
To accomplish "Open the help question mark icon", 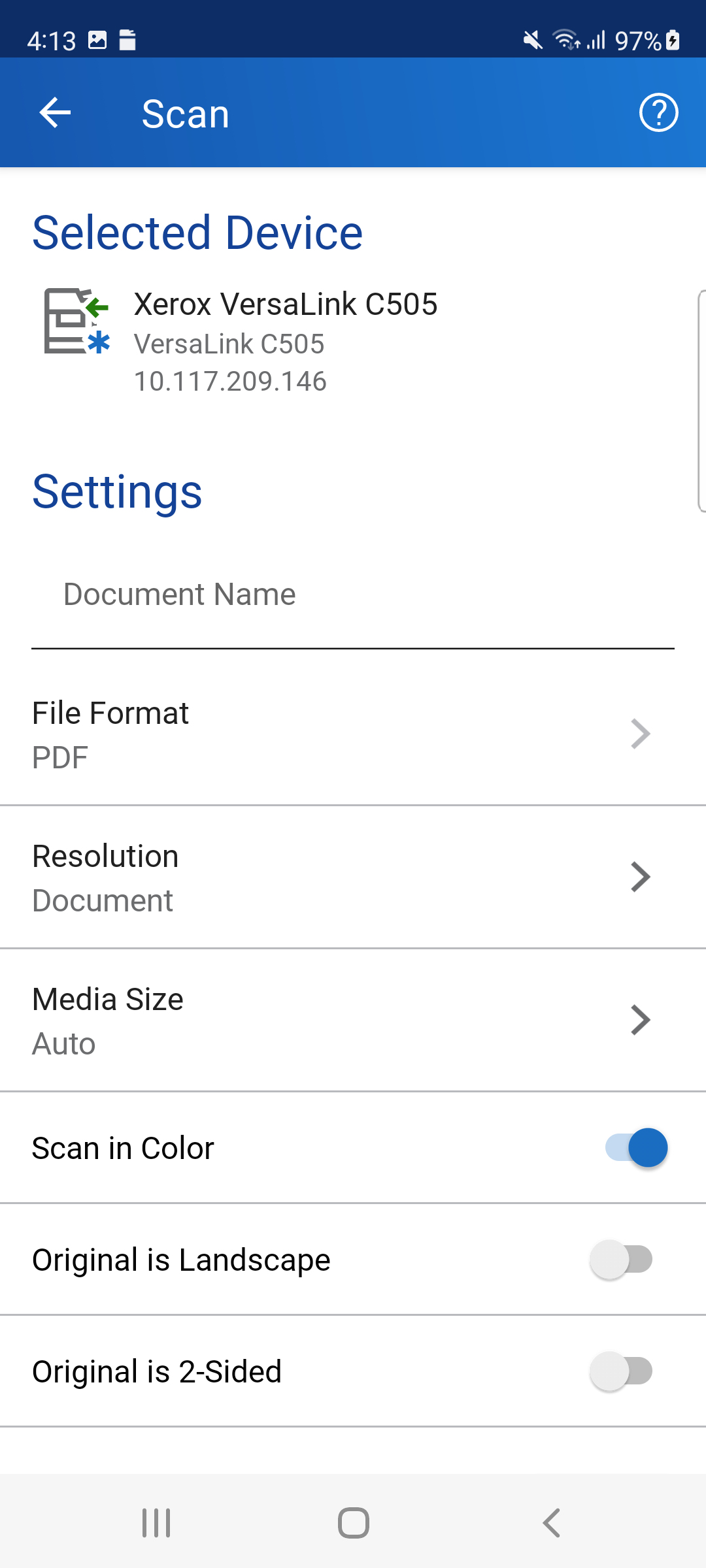I will [658, 113].
